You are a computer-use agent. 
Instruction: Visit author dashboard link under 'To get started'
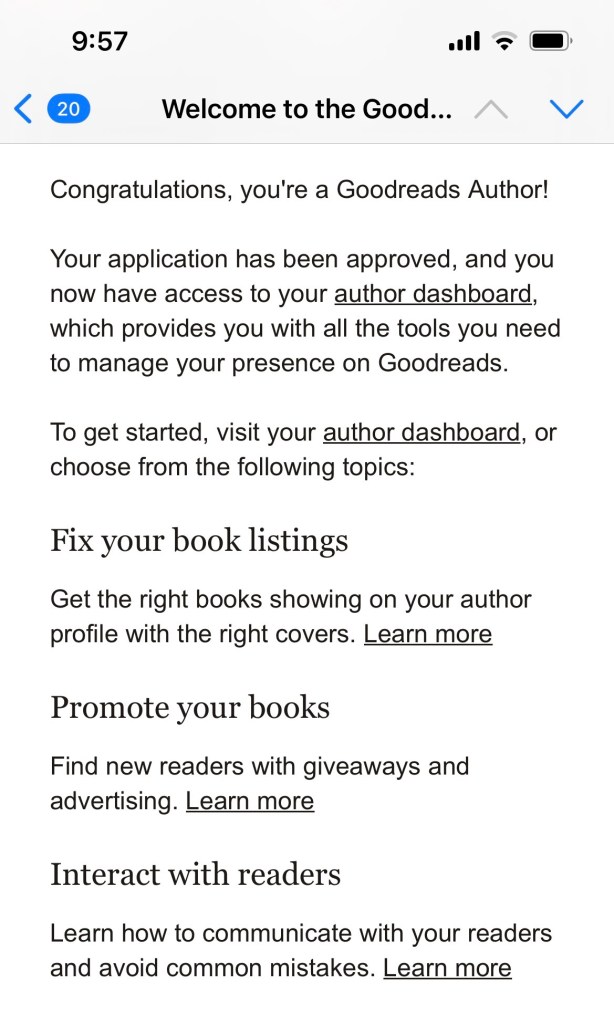click(x=421, y=433)
